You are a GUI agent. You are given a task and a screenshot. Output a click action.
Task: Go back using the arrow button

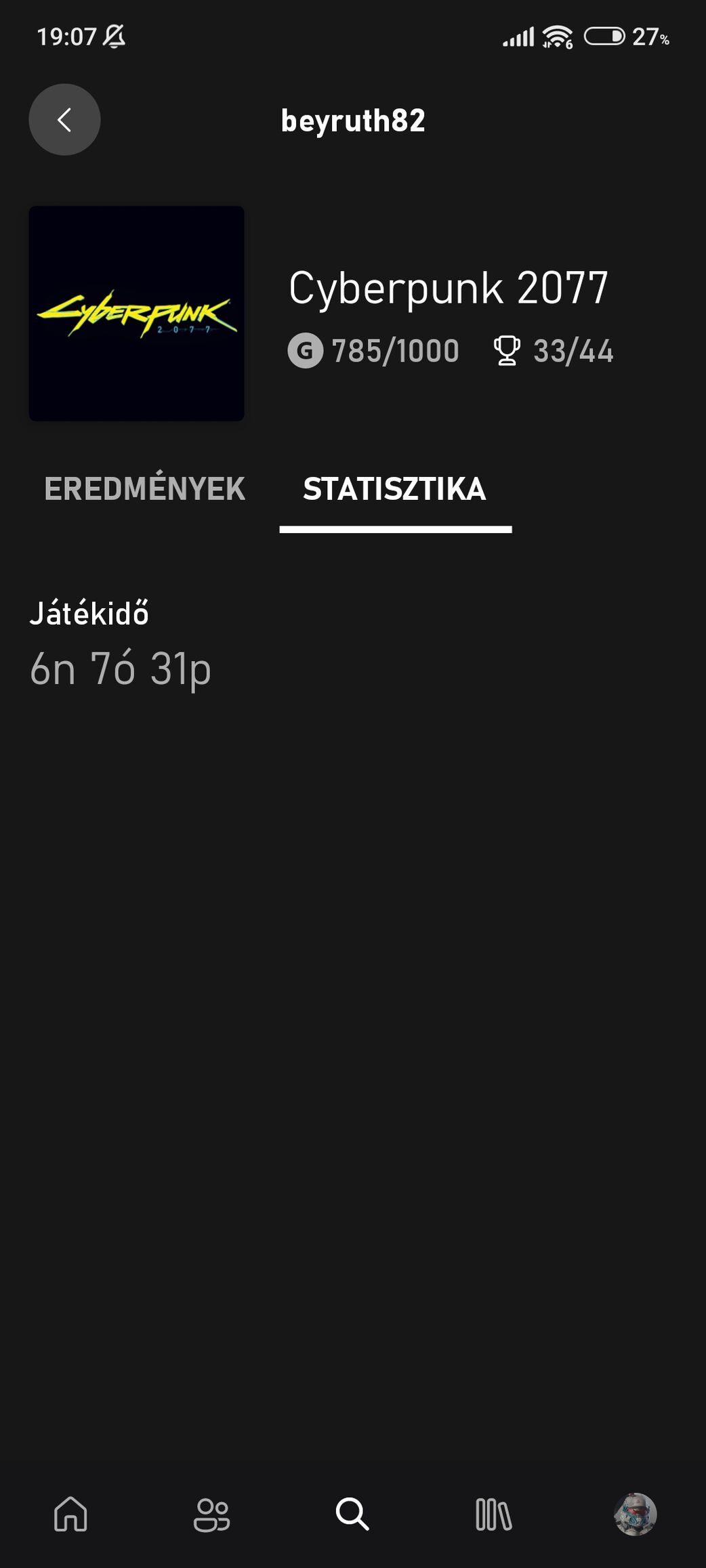point(64,120)
